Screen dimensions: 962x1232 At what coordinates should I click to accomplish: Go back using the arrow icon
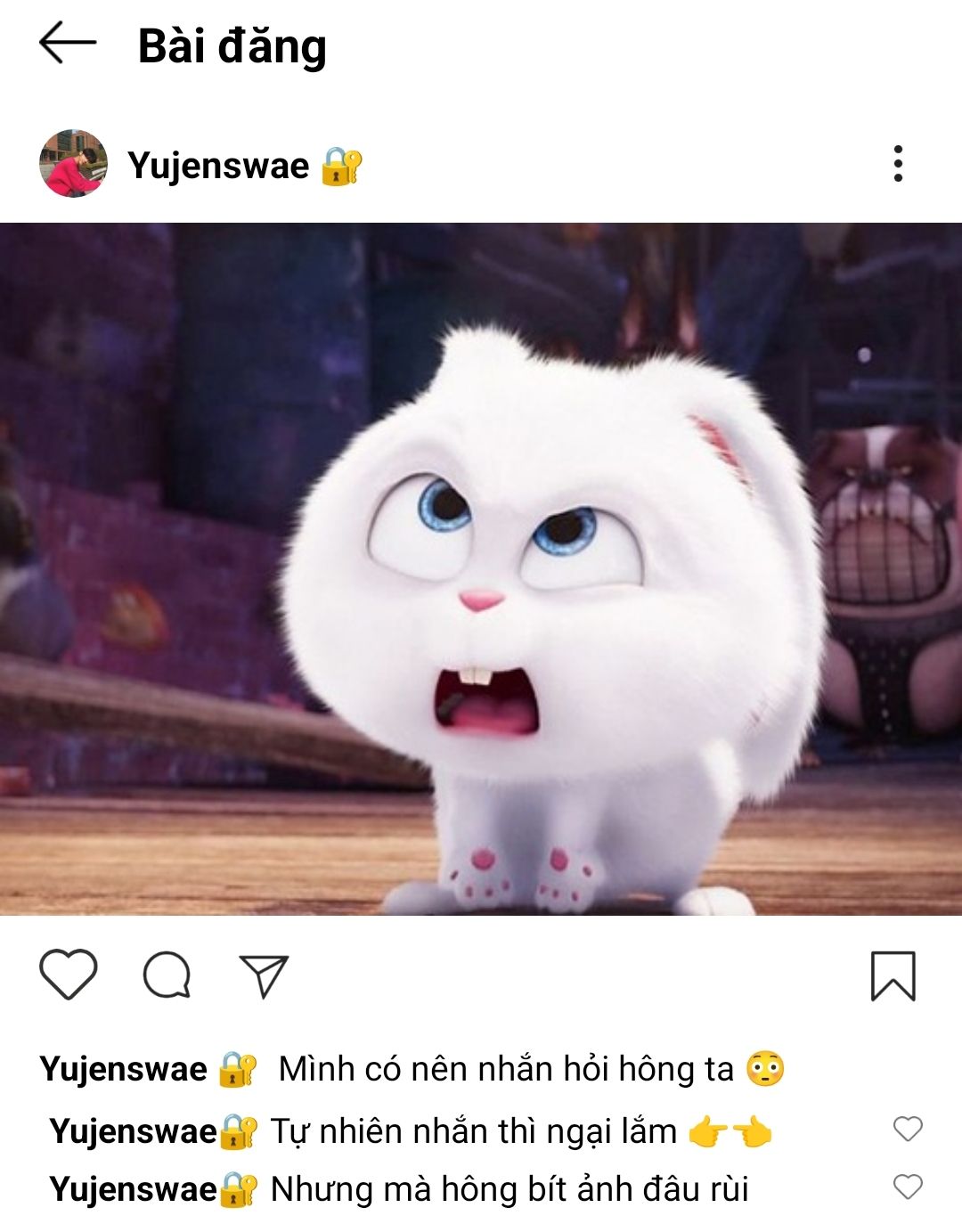[68, 43]
